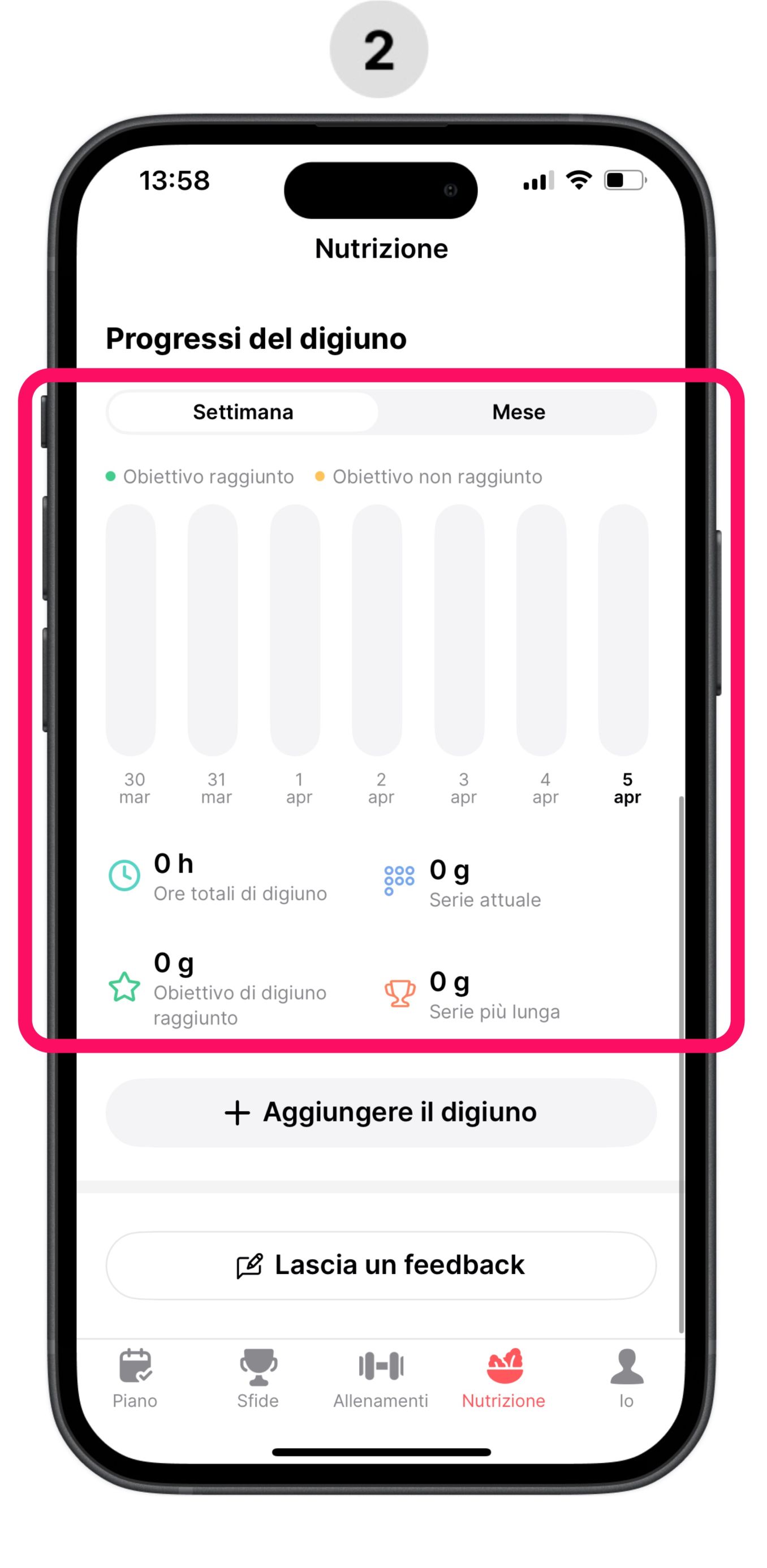Leave feedback via Lascia un feedback

click(x=381, y=1265)
